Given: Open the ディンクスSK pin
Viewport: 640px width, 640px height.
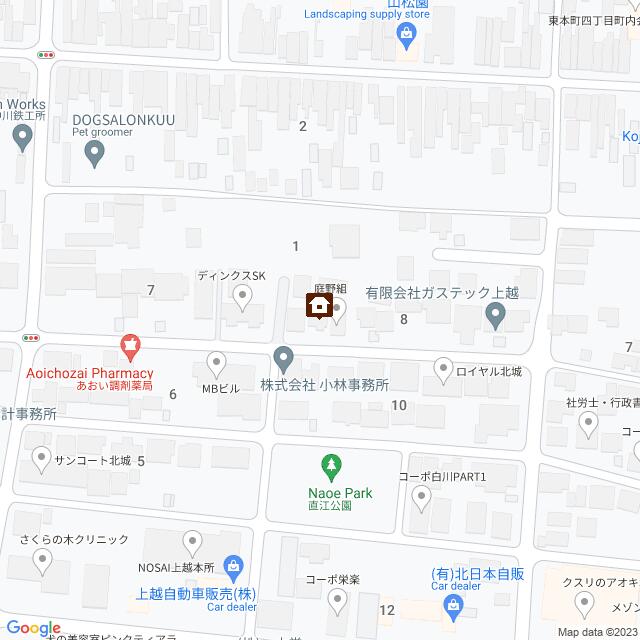Looking at the screenshot, I should point(242,295).
